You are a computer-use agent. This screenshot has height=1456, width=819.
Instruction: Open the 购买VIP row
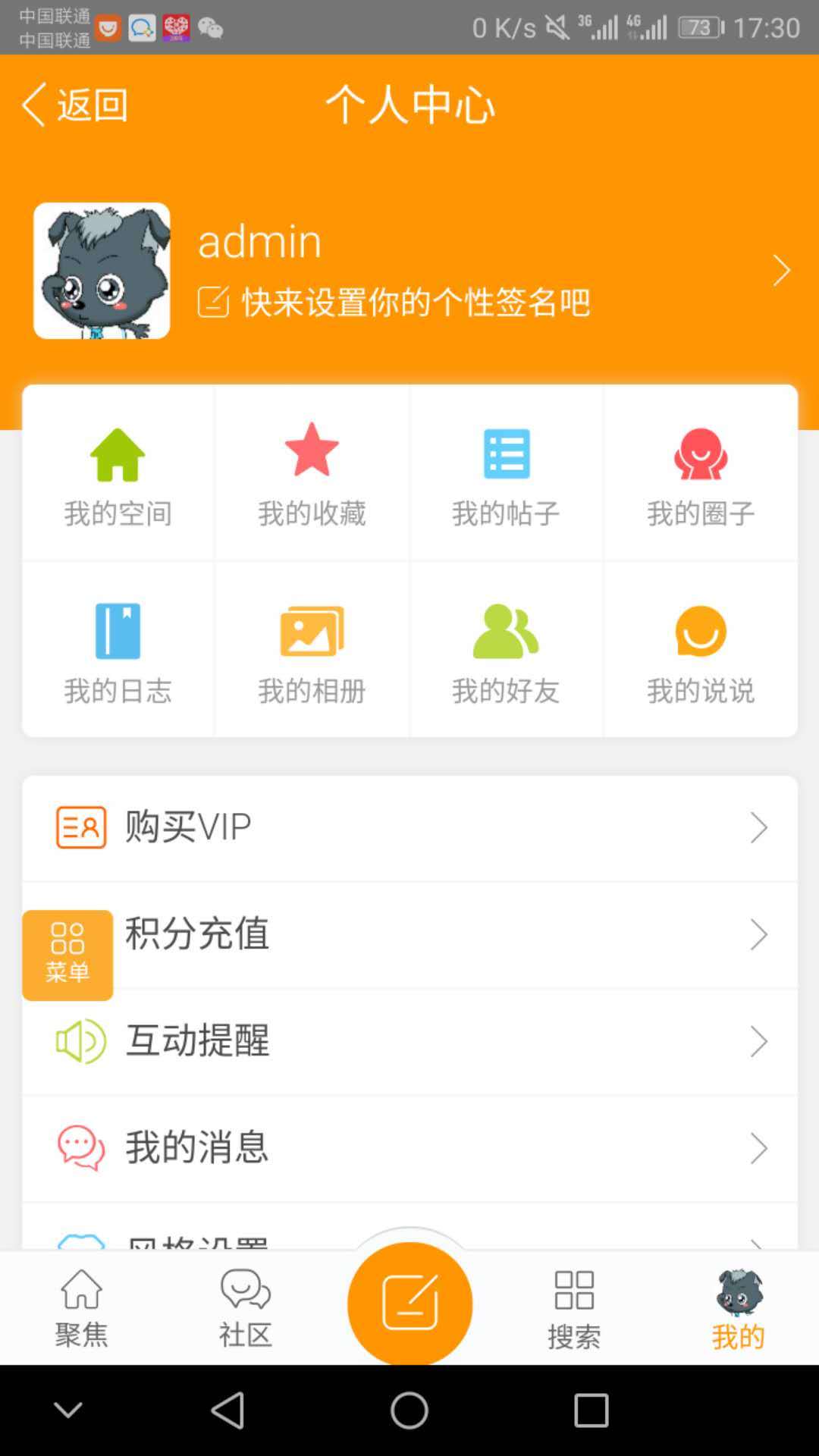click(x=409, y=827)
